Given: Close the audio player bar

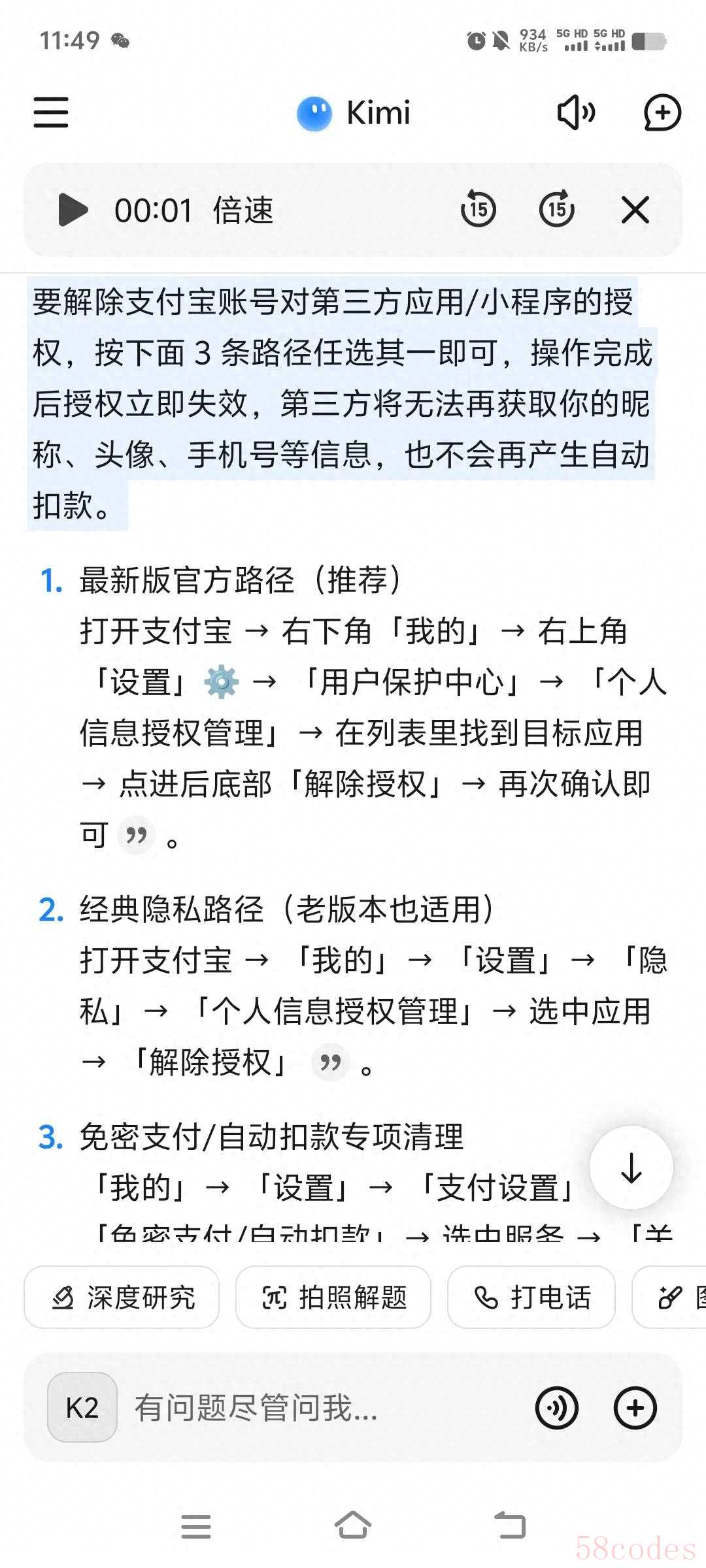Looking at the screenshot, I should 635,210.
